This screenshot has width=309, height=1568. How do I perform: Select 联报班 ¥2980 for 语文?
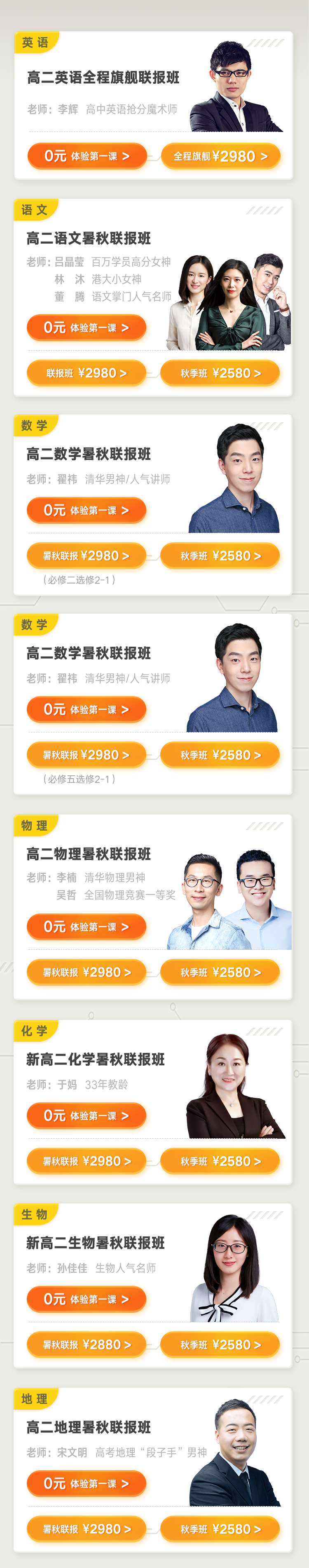click(87, 373)
